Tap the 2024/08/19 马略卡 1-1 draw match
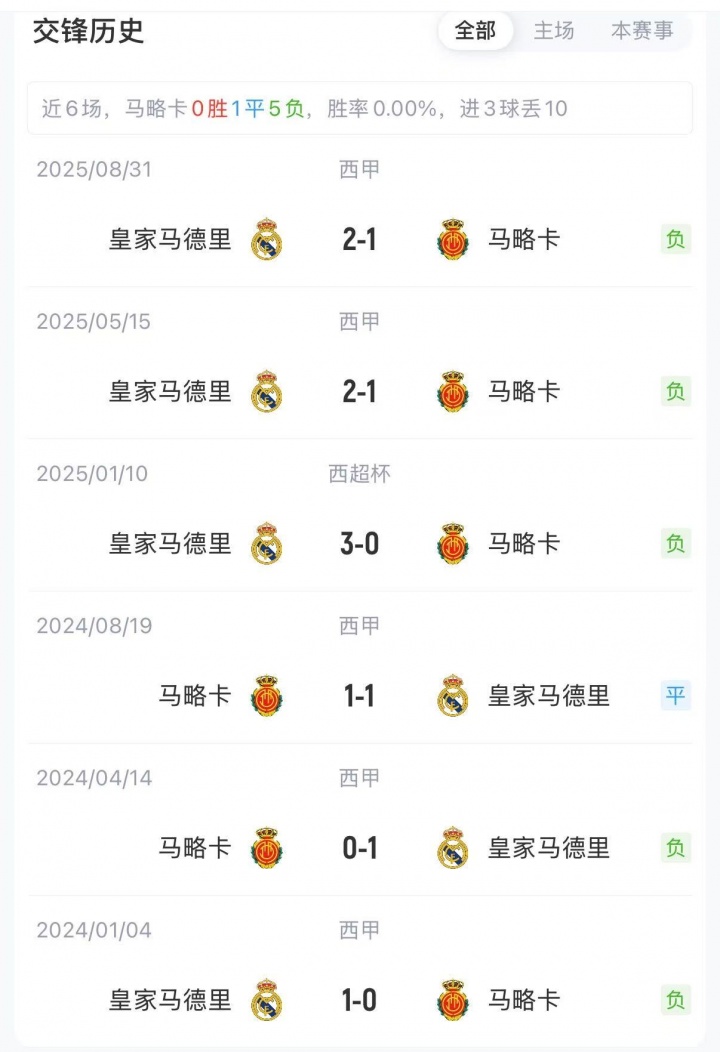720x1052 pixels. 359,696
